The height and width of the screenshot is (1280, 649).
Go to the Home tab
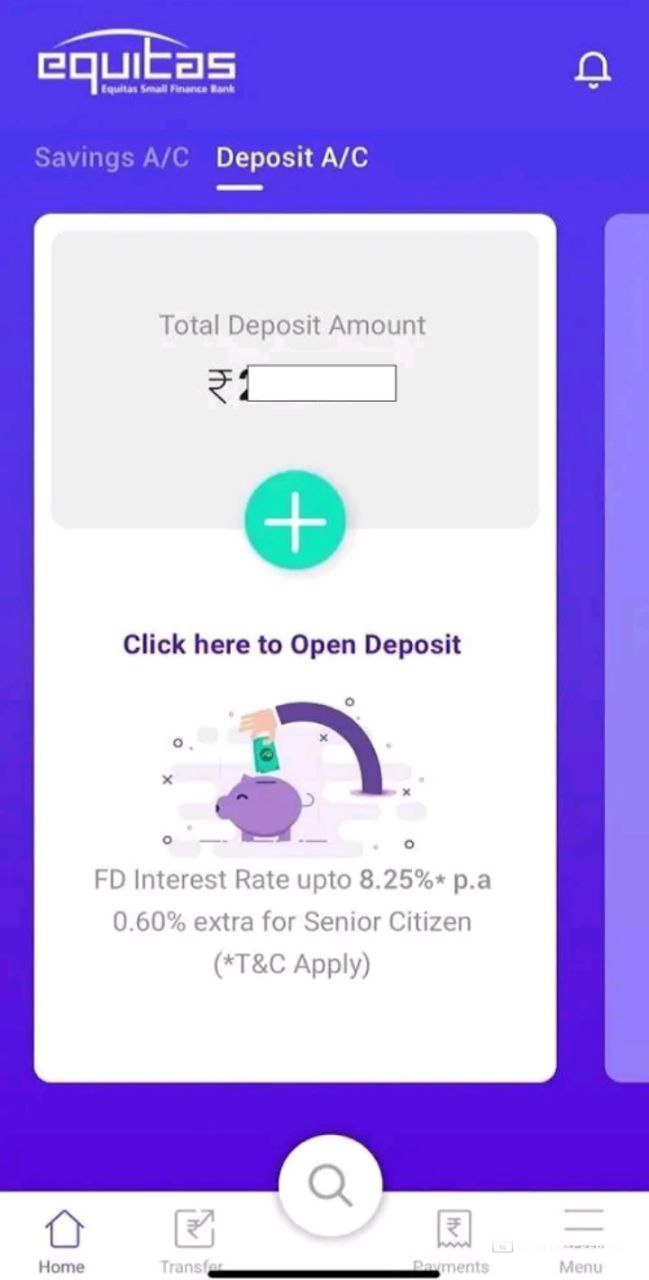coord(62,1240)
